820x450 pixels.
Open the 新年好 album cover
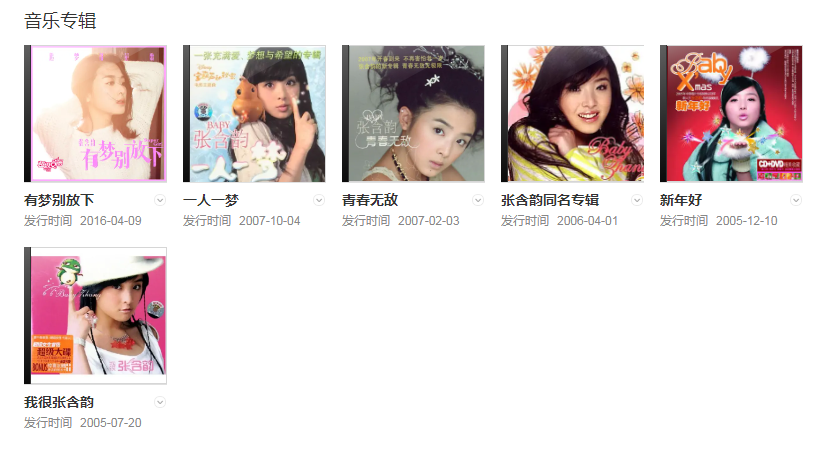(x=731, y=114)
